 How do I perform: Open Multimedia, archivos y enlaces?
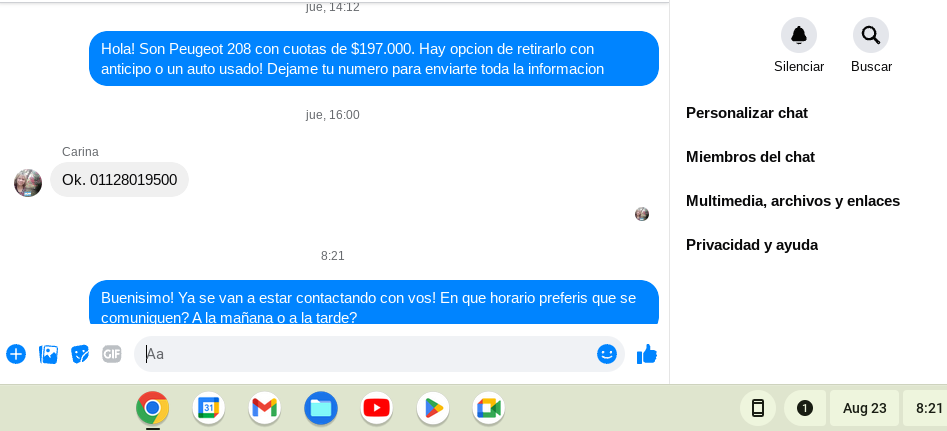793,201
